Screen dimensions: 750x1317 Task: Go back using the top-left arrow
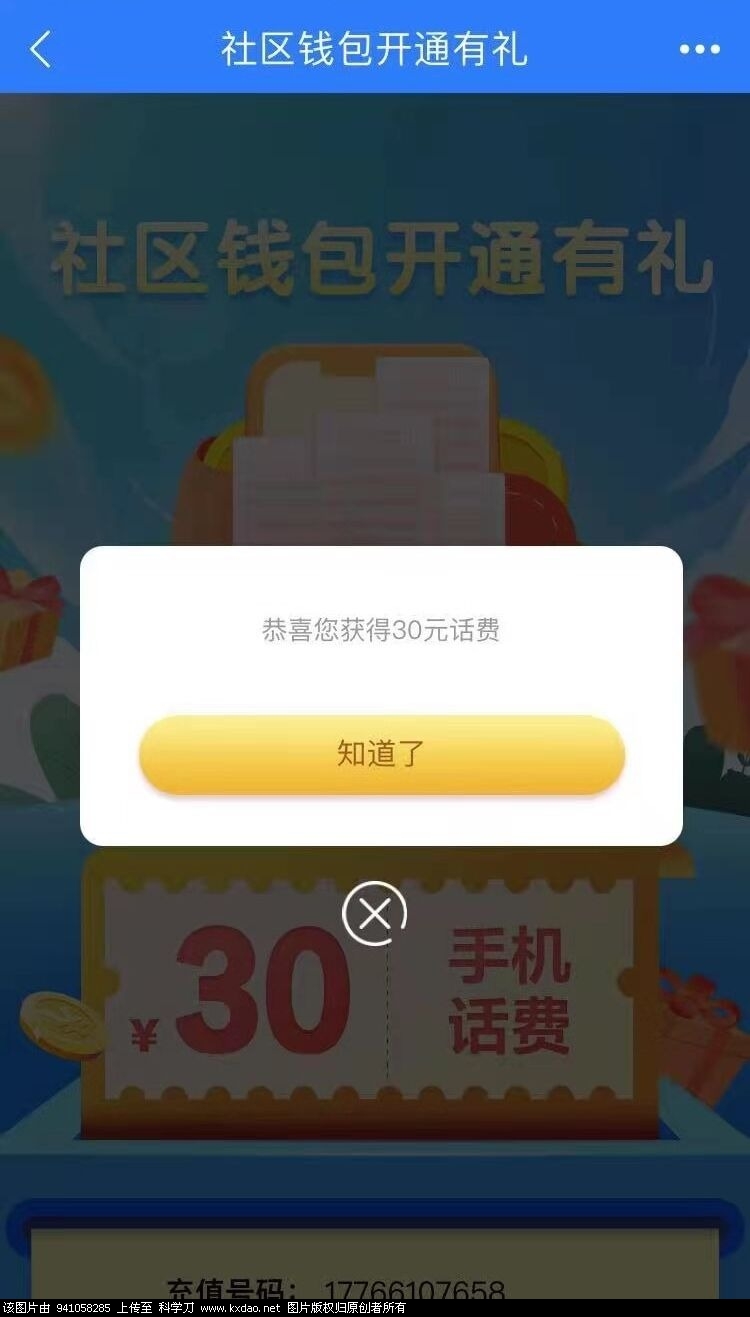[x=40, y=48]
